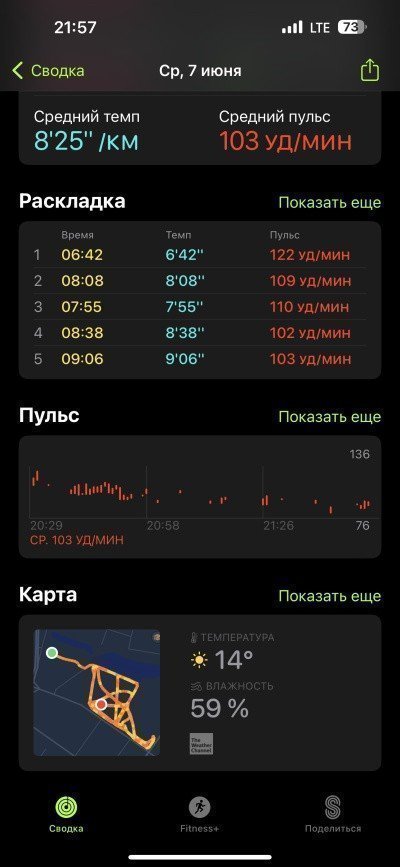Switch to the Fitness+ tab
Screen dimensions: 400x867
coord(199,815)
